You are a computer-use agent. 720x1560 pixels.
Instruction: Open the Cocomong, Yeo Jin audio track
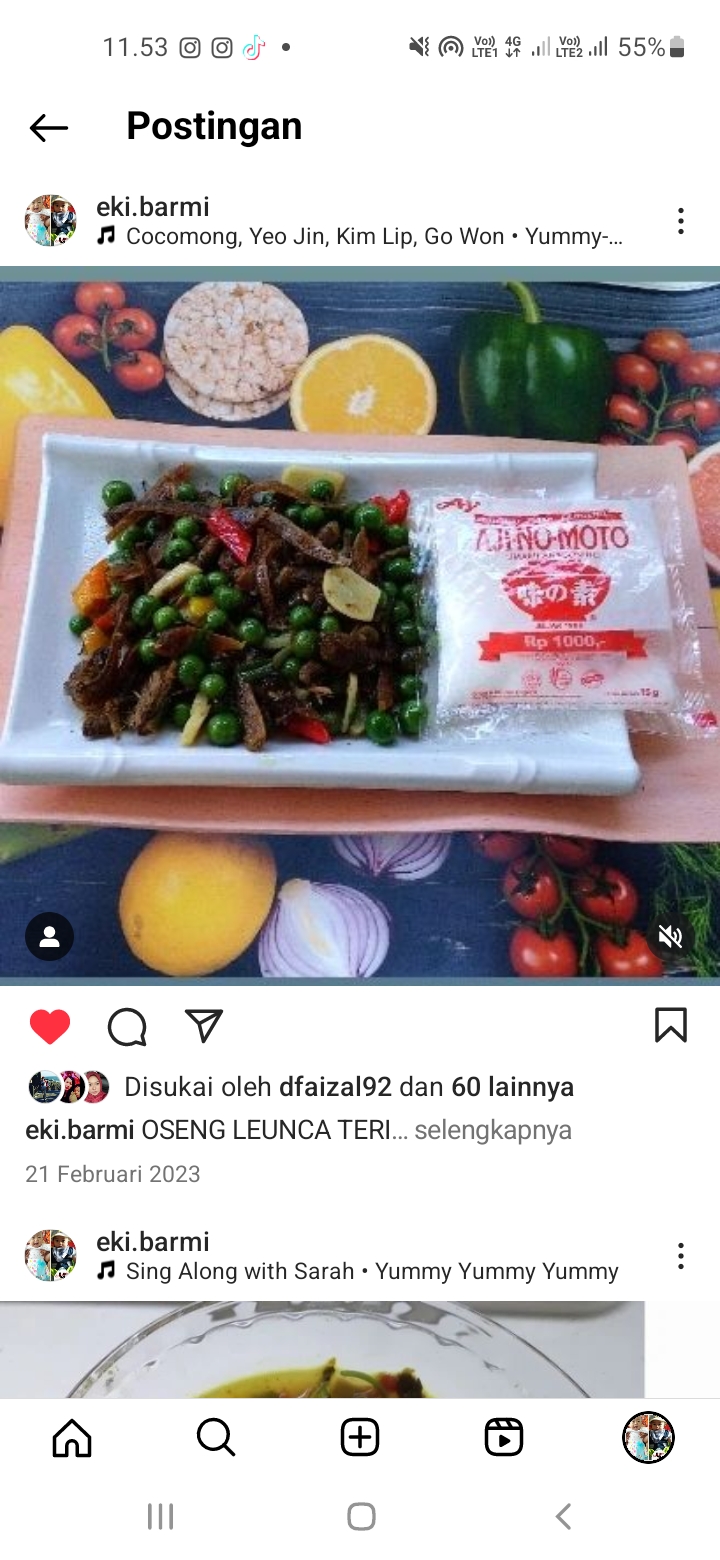374,237
